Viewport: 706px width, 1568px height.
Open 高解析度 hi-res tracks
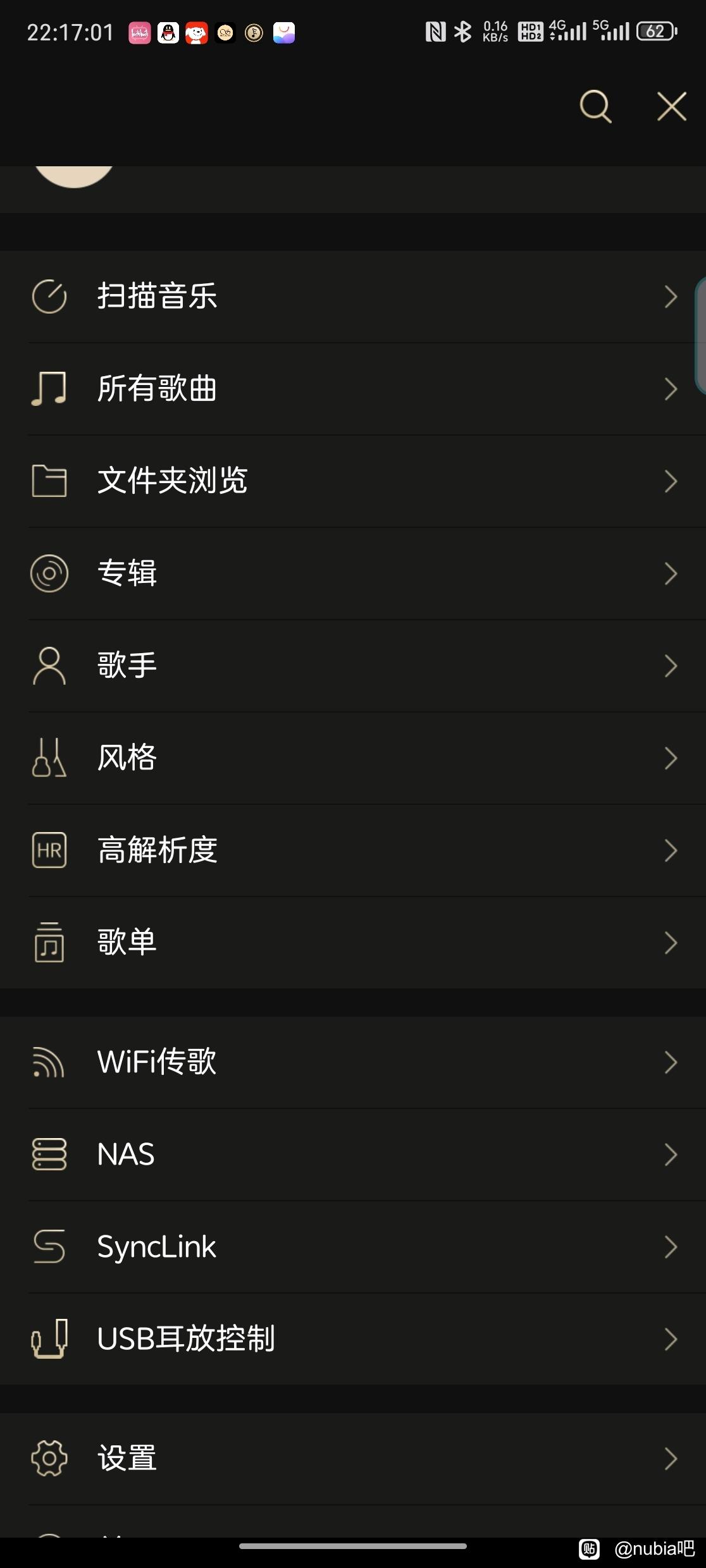pos(353,850)
